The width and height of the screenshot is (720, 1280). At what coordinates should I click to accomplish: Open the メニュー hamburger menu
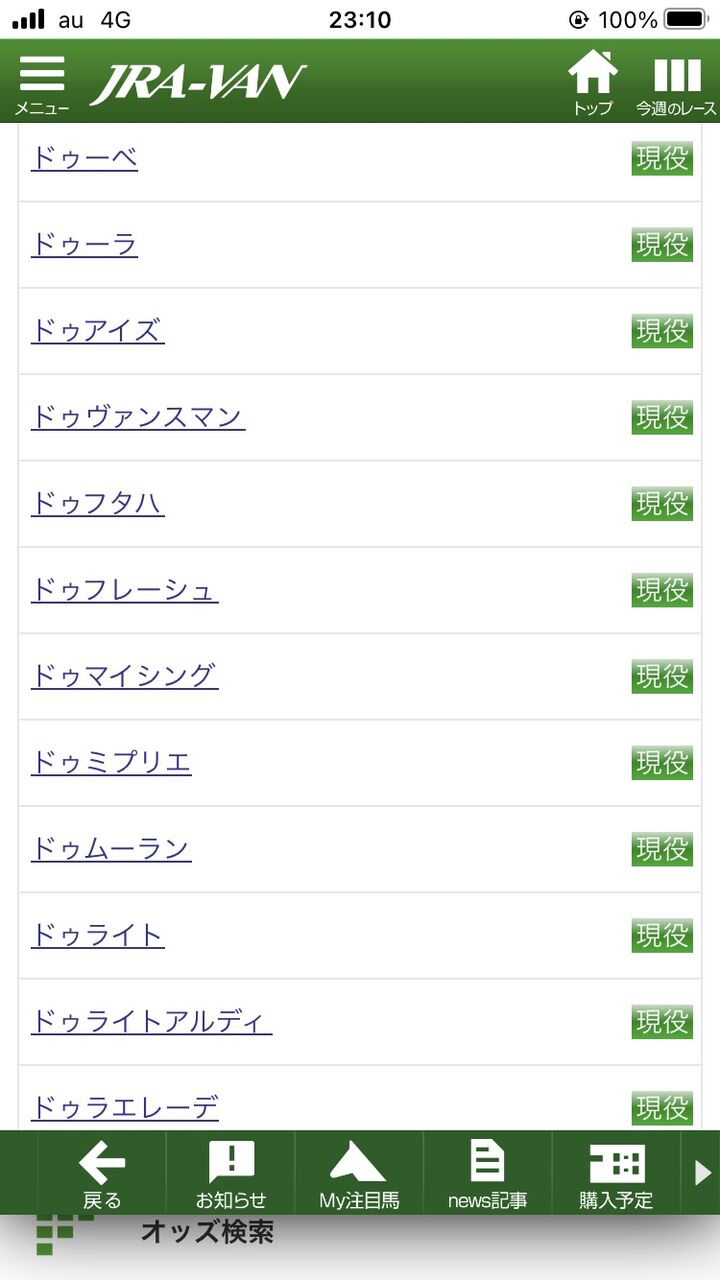coord(42,83)
